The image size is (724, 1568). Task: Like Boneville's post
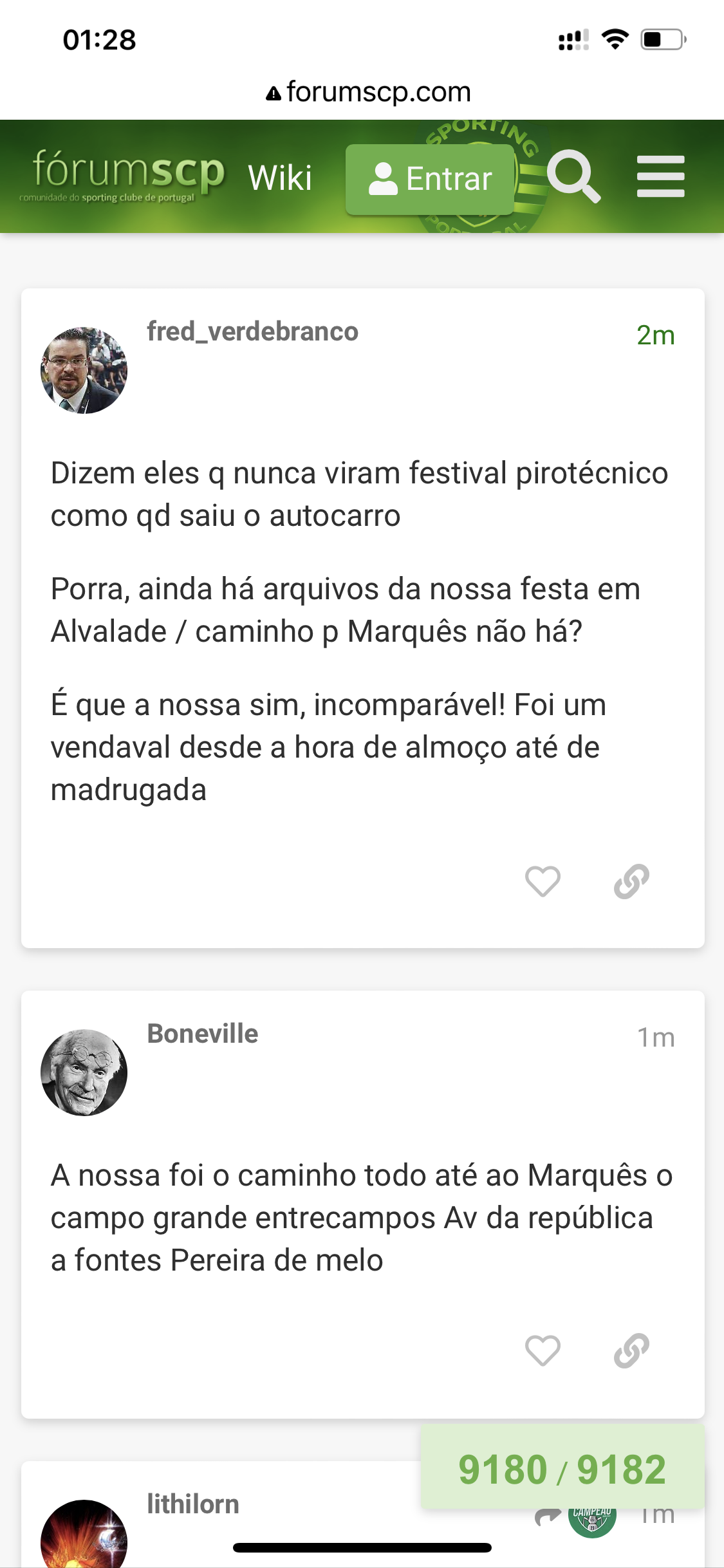pos(543,1350)
